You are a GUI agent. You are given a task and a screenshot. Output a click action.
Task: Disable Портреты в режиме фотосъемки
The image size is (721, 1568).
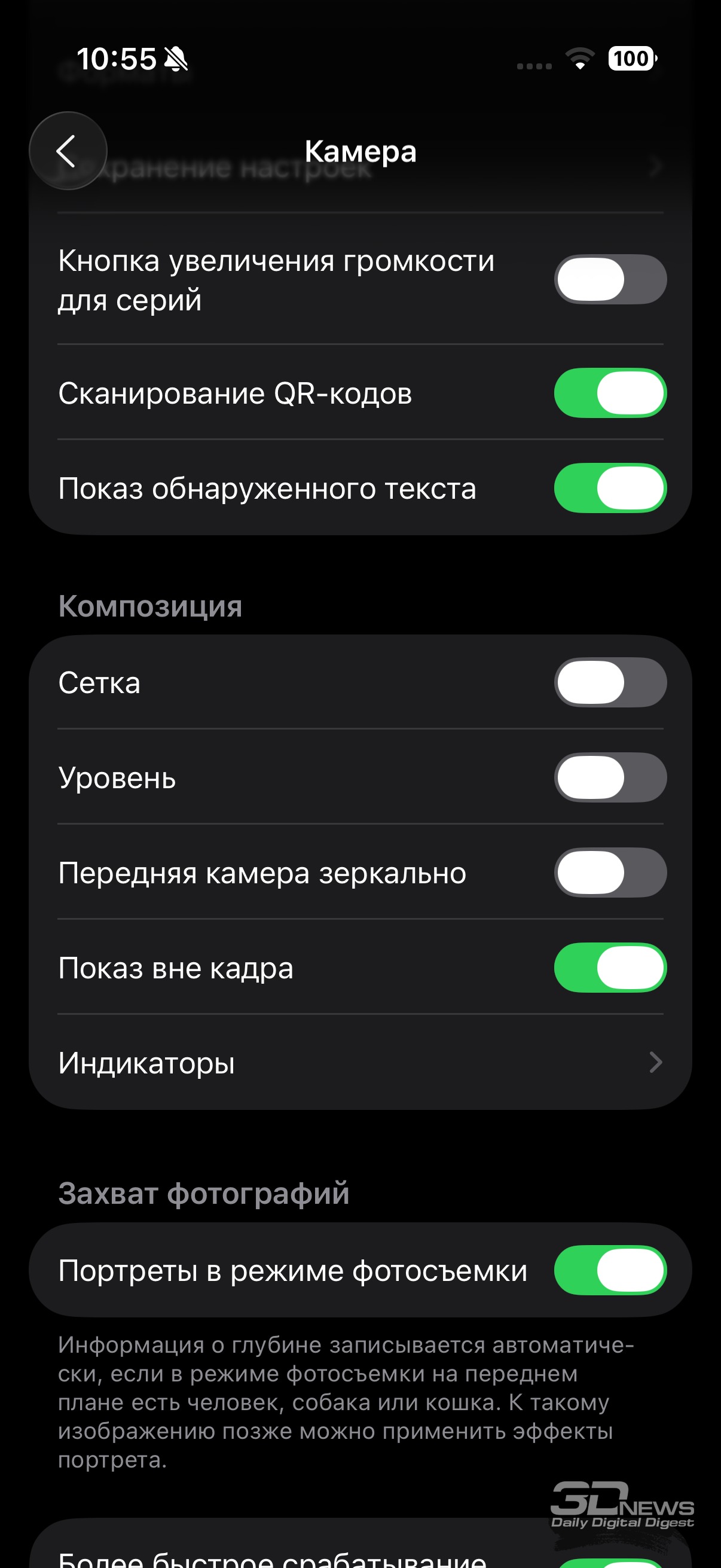click(610, 1270)
